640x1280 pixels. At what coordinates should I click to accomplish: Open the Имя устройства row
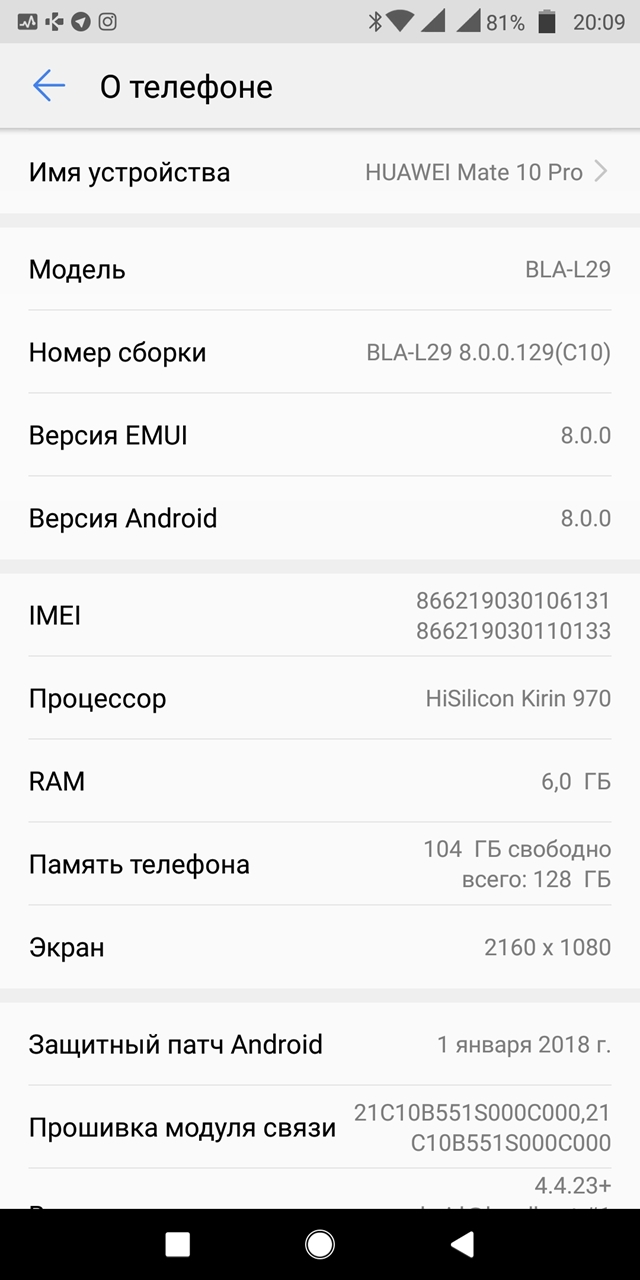(320, 172)
